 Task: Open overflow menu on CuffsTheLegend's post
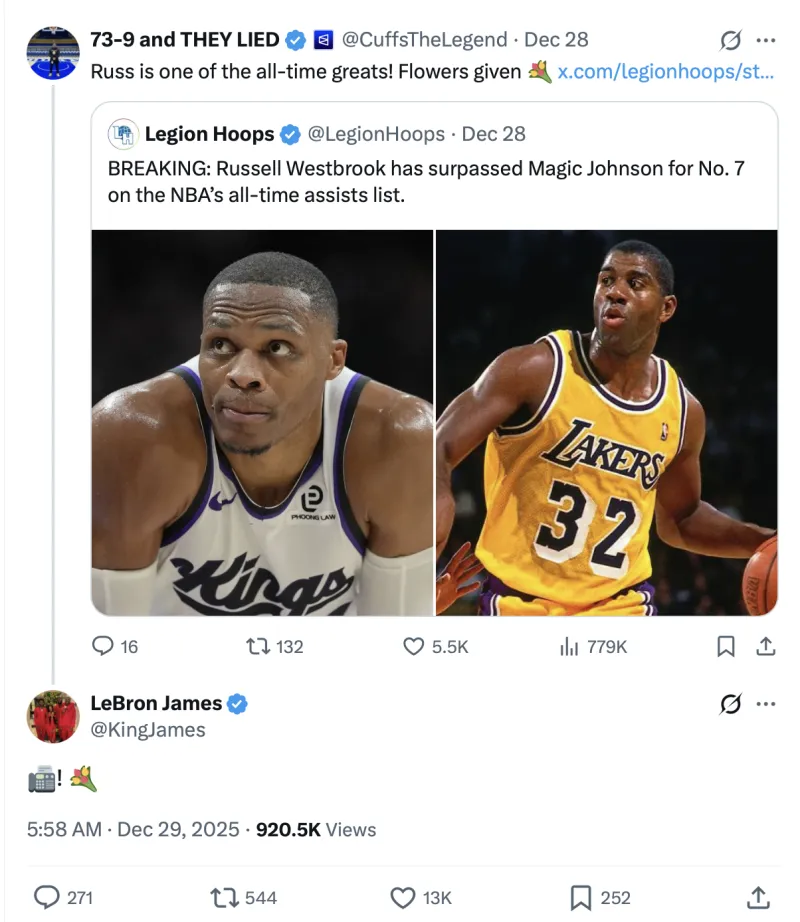[x=766, y=41]
